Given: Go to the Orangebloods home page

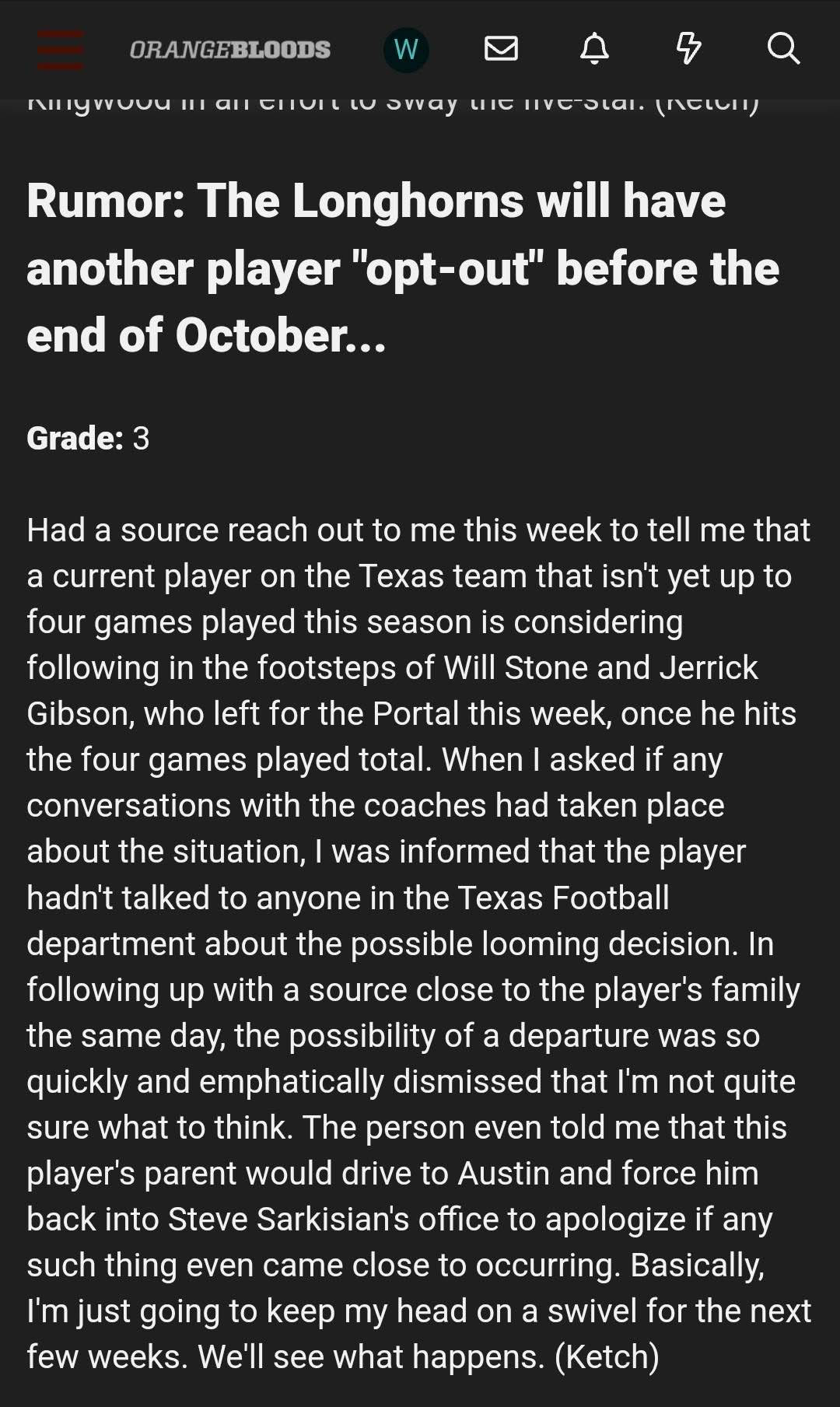Looking at the screenshot, I should (229, 50).
